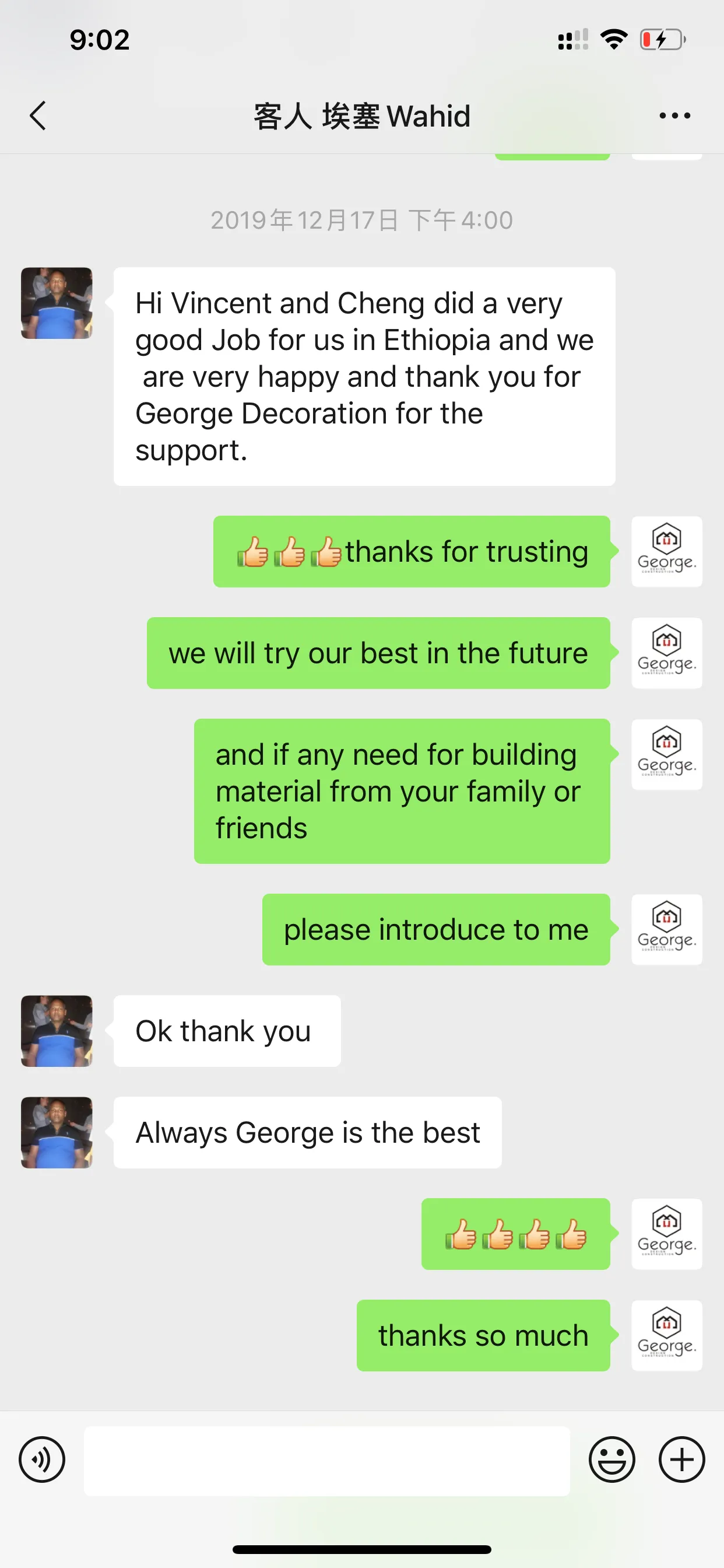
Task: Tap George avatar beside 'please introduce to me'
Action: [x=667, y=929]
